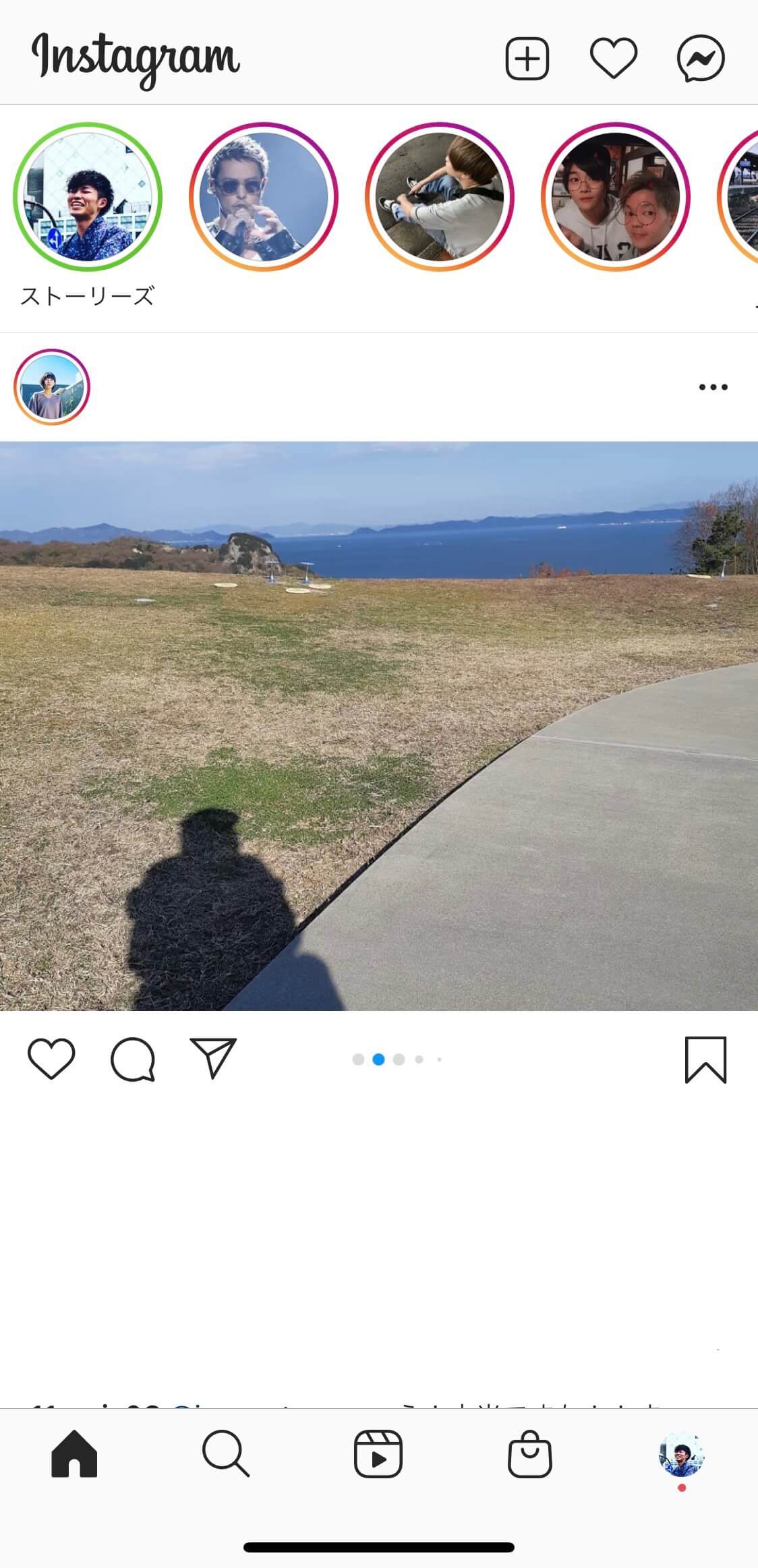
Task: Open the post's three-dot options menu
Action: [713, 387]
